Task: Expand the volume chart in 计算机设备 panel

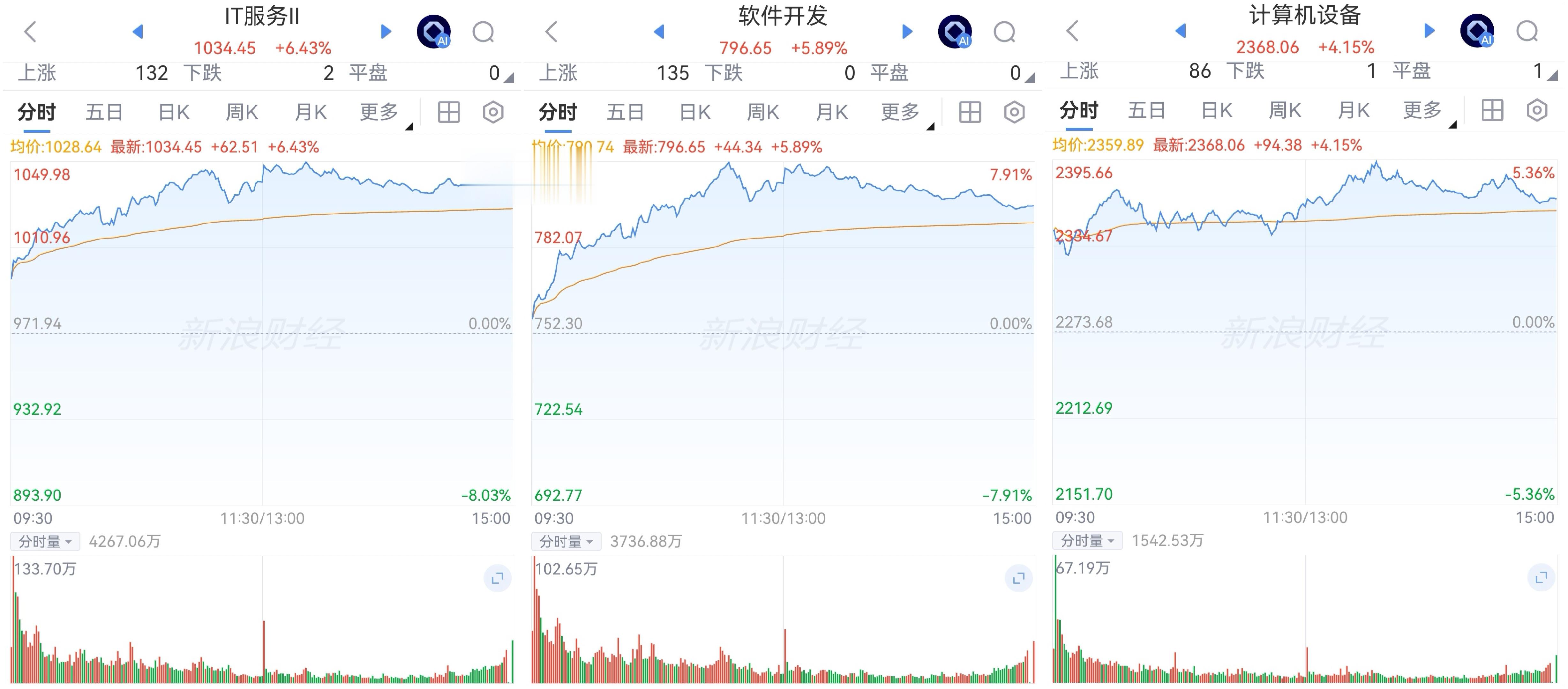Action: [x=1541, y=576]
